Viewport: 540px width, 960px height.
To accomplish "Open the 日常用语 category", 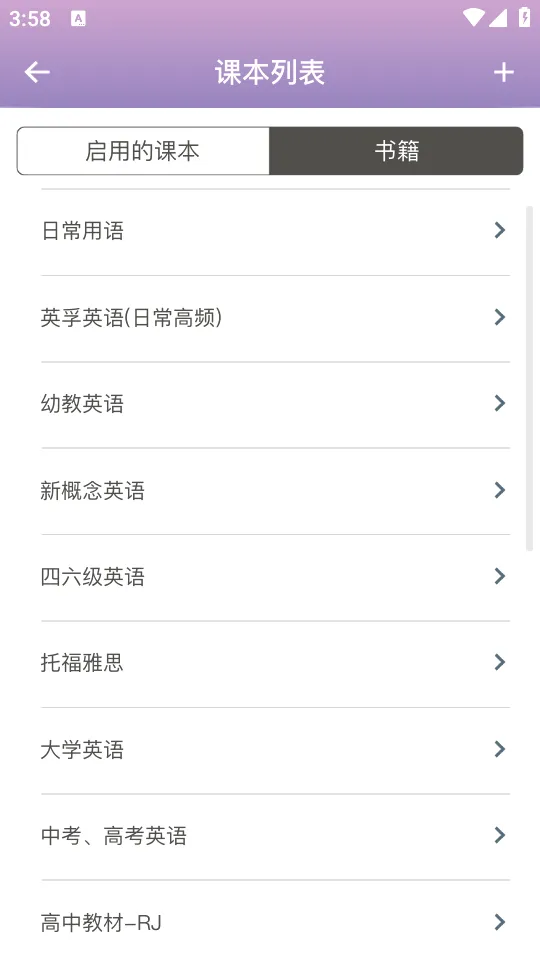I will [x=276, y=231].
